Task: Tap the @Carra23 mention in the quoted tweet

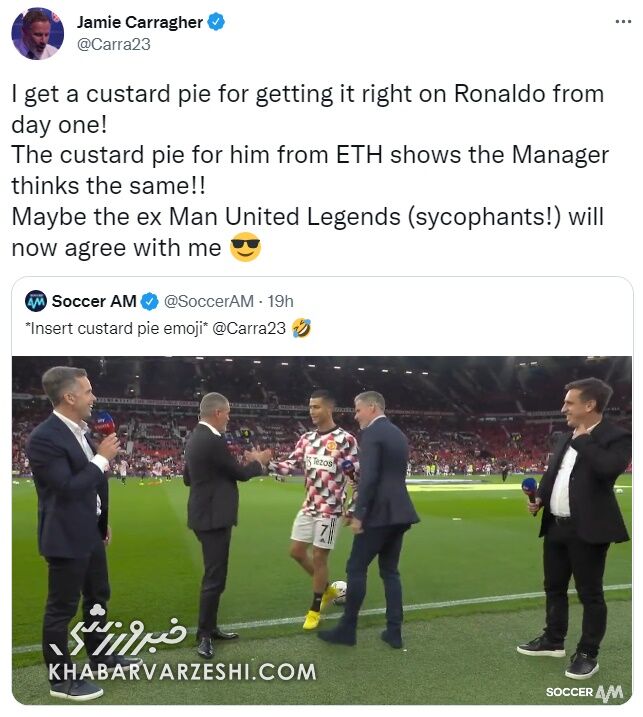Action: [248, 328]
